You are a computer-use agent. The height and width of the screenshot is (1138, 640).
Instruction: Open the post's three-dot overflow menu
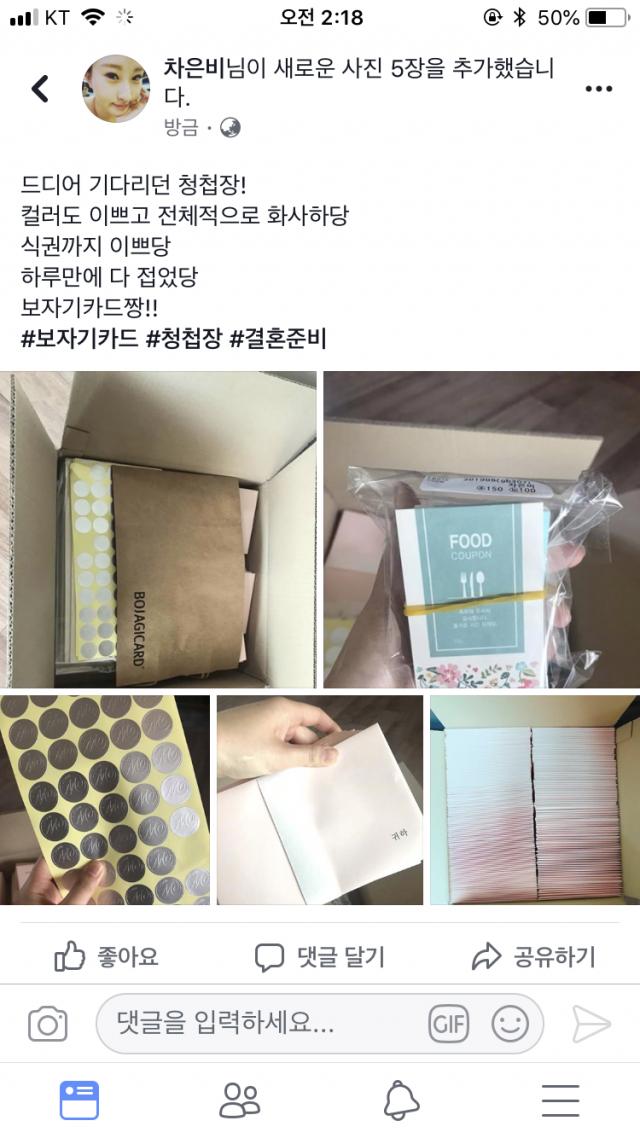coord(598,89)
